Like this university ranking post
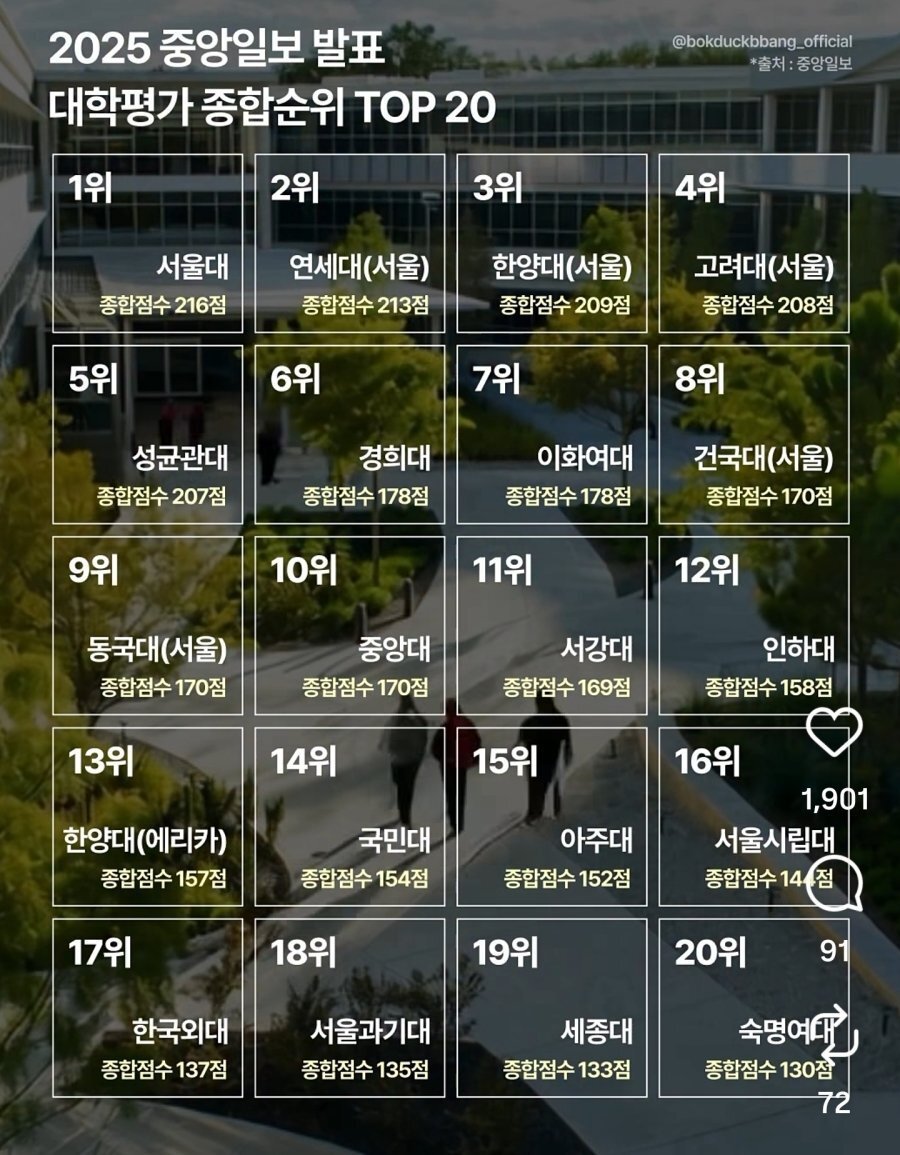 (x=834, y=732)
